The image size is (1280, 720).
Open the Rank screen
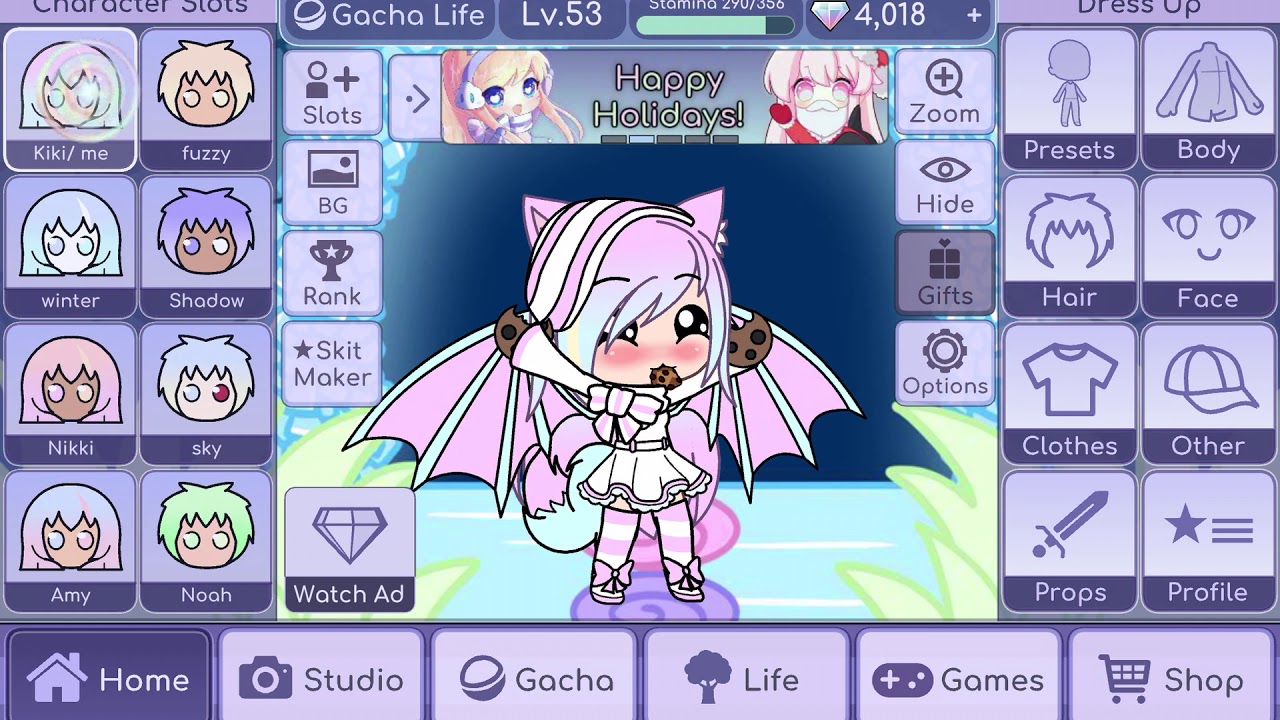[332, 273]
